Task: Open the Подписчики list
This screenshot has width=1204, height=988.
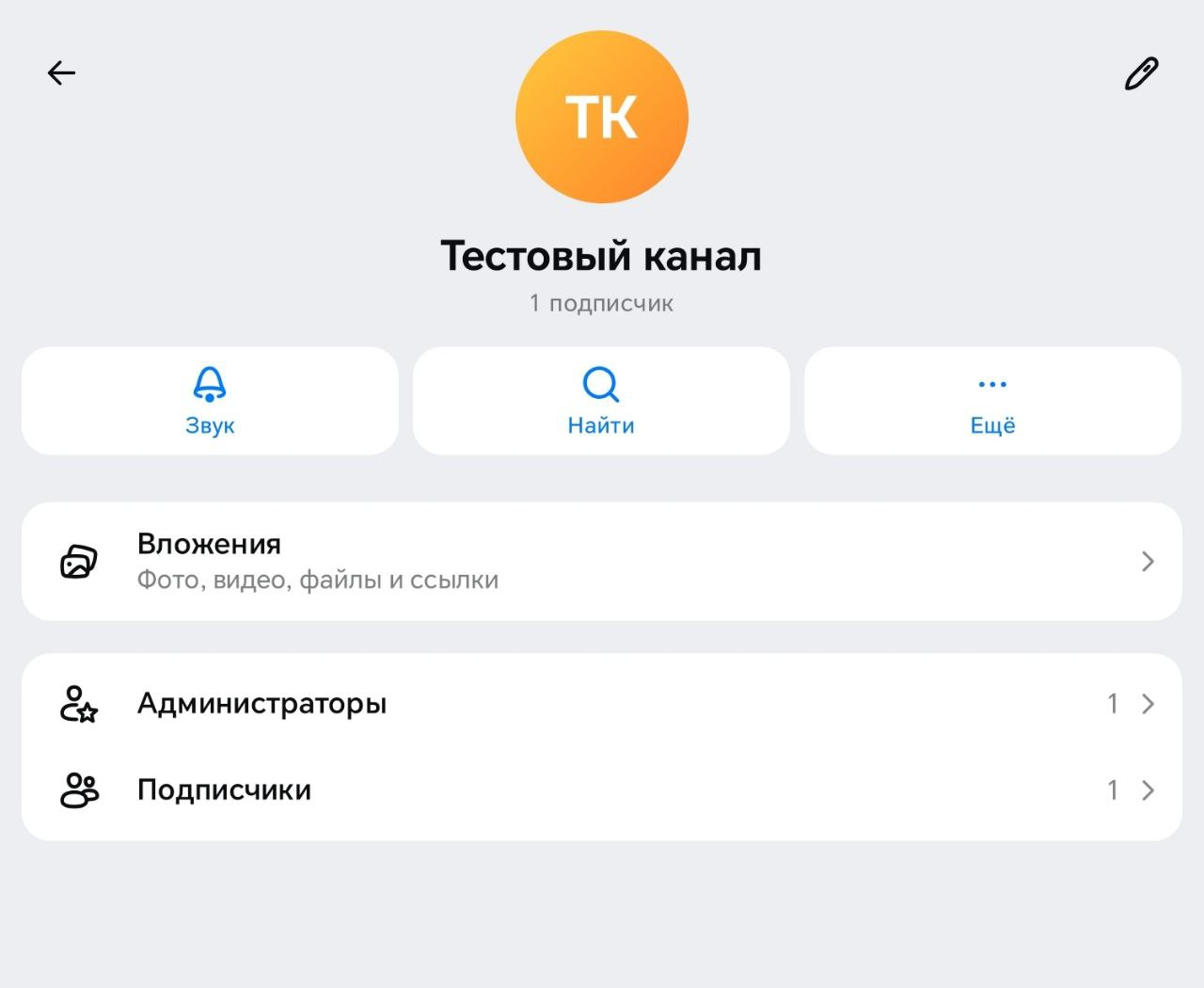Action: click(601, 790)
